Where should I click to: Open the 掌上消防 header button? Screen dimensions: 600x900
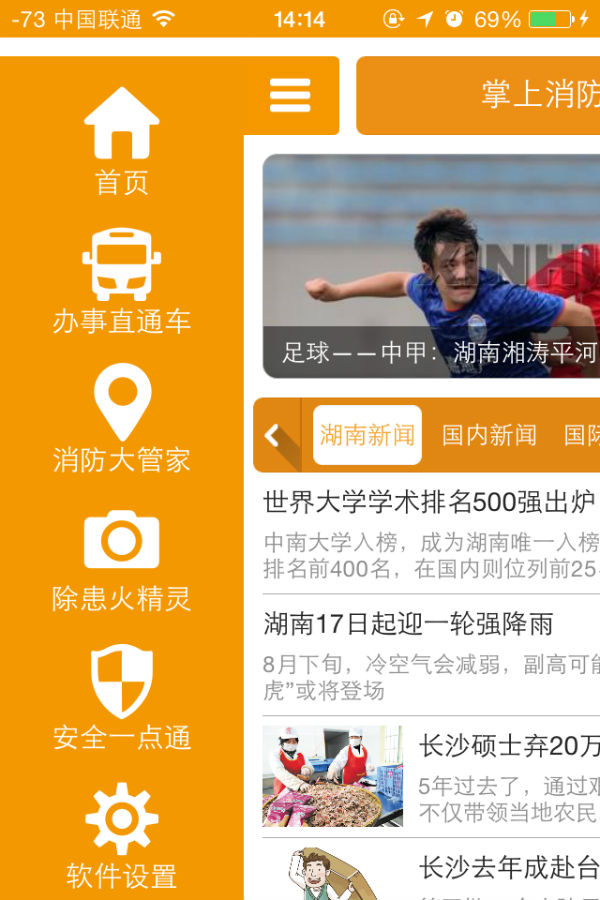pyautogui.click(x=480, y=96)
